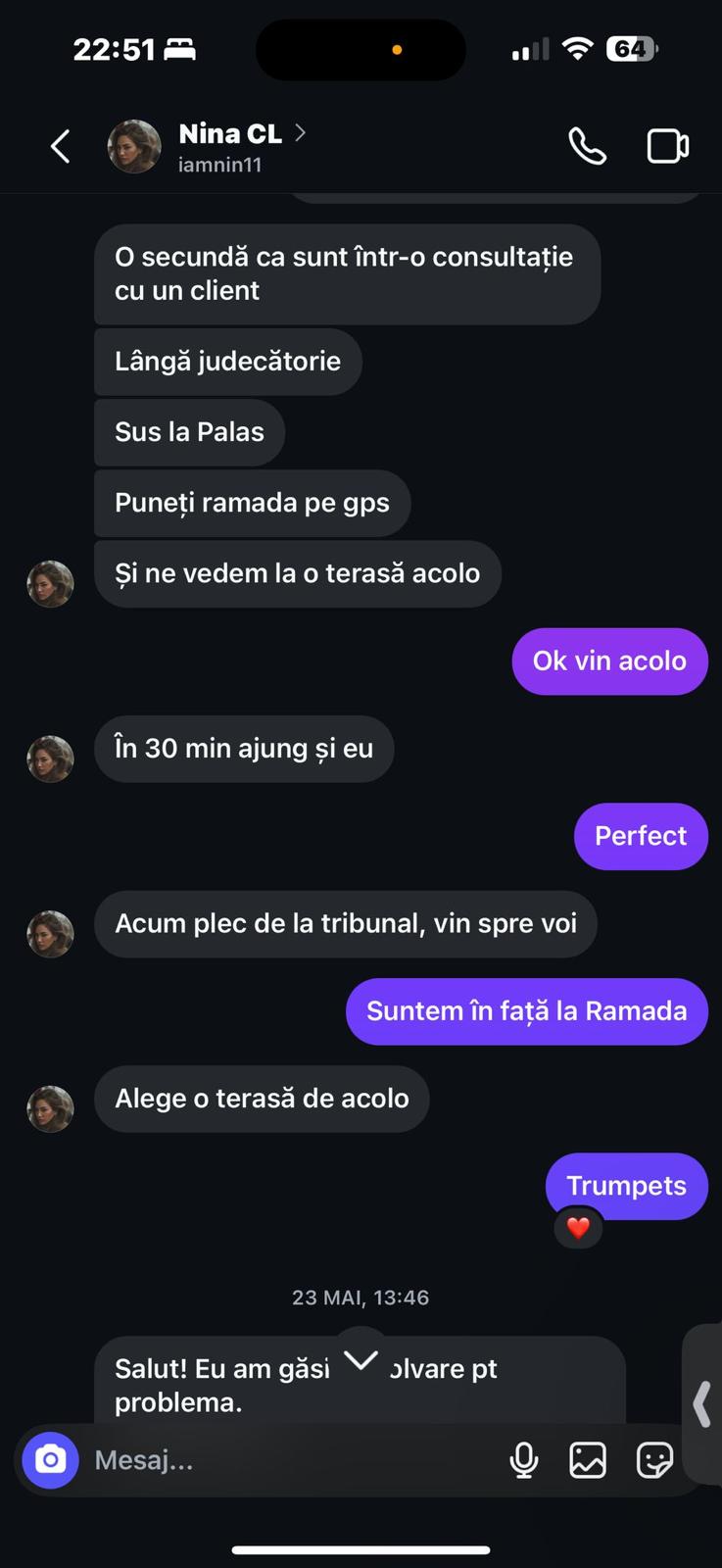This screenshot has height=1568, width=722.
Task: Record a voice message with the microphone
Action: tap(524, 1460)
